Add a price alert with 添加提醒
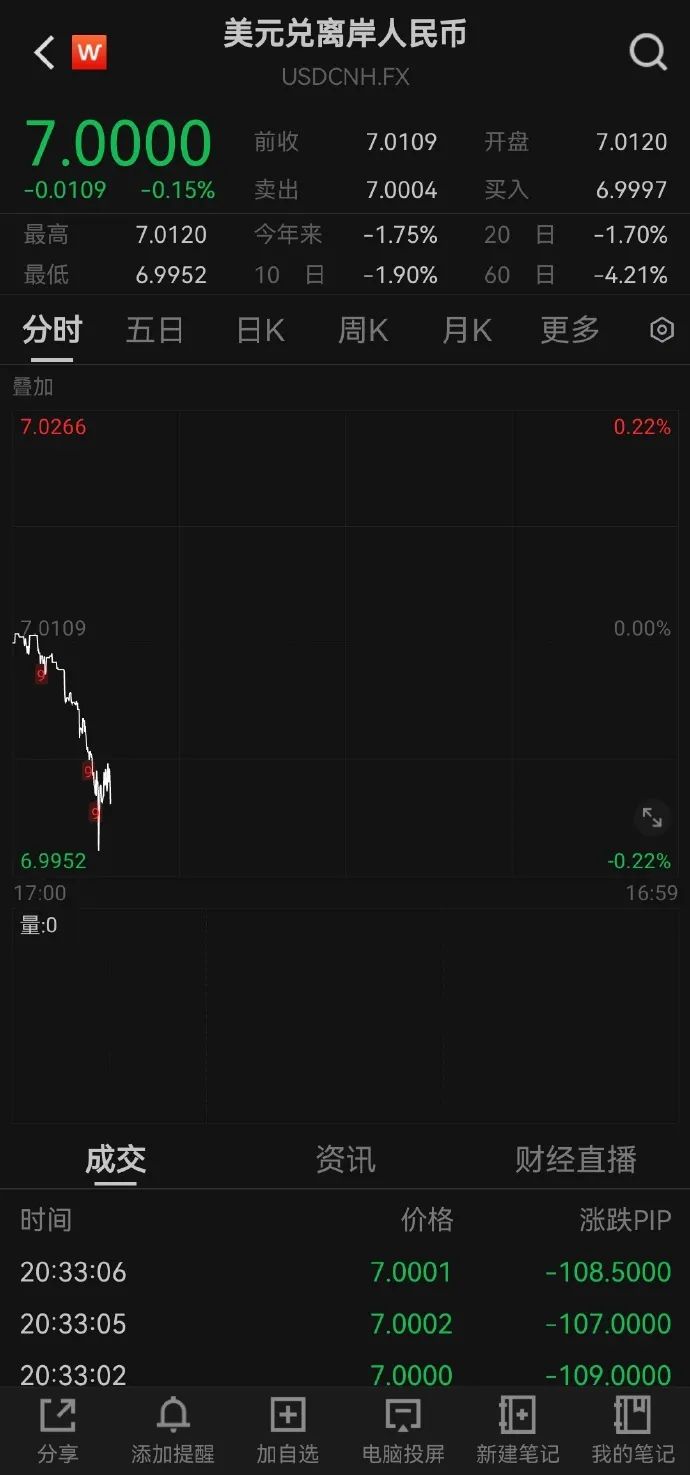 pos(173,1430)
